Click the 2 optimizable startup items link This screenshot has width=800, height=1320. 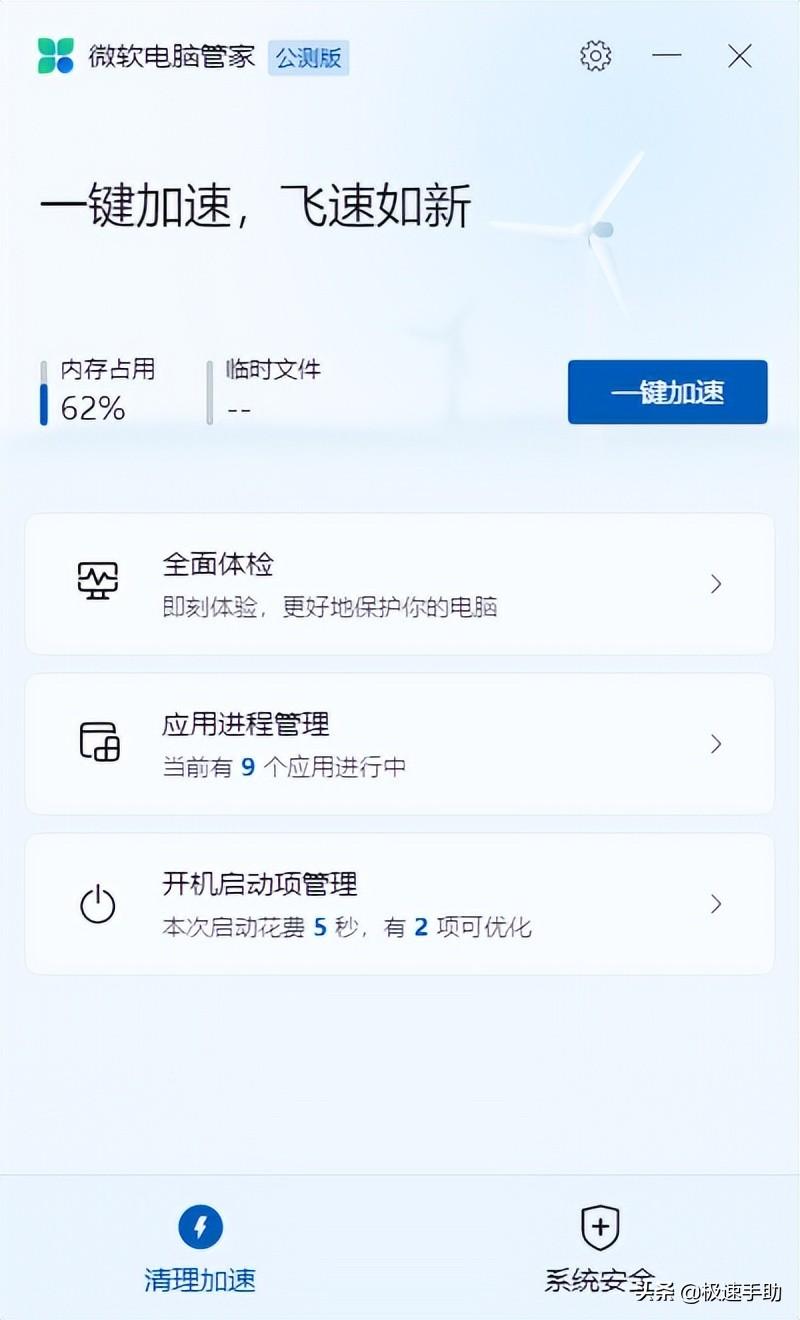click(421, 928)
